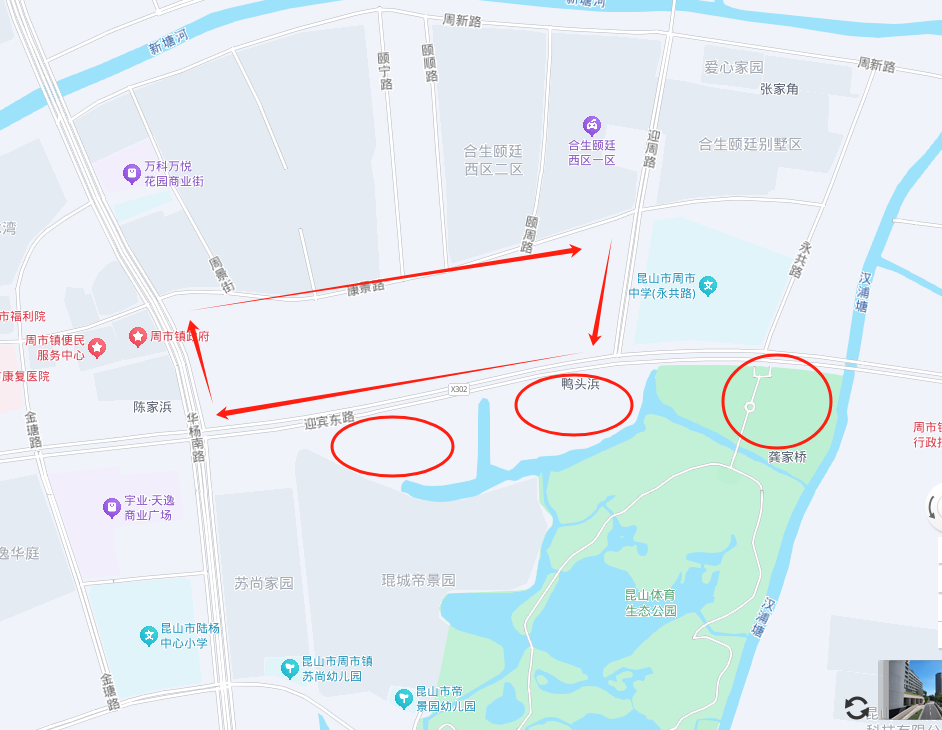Open the 周市镇便民服务中心 marker

click(x=97, y=348)
